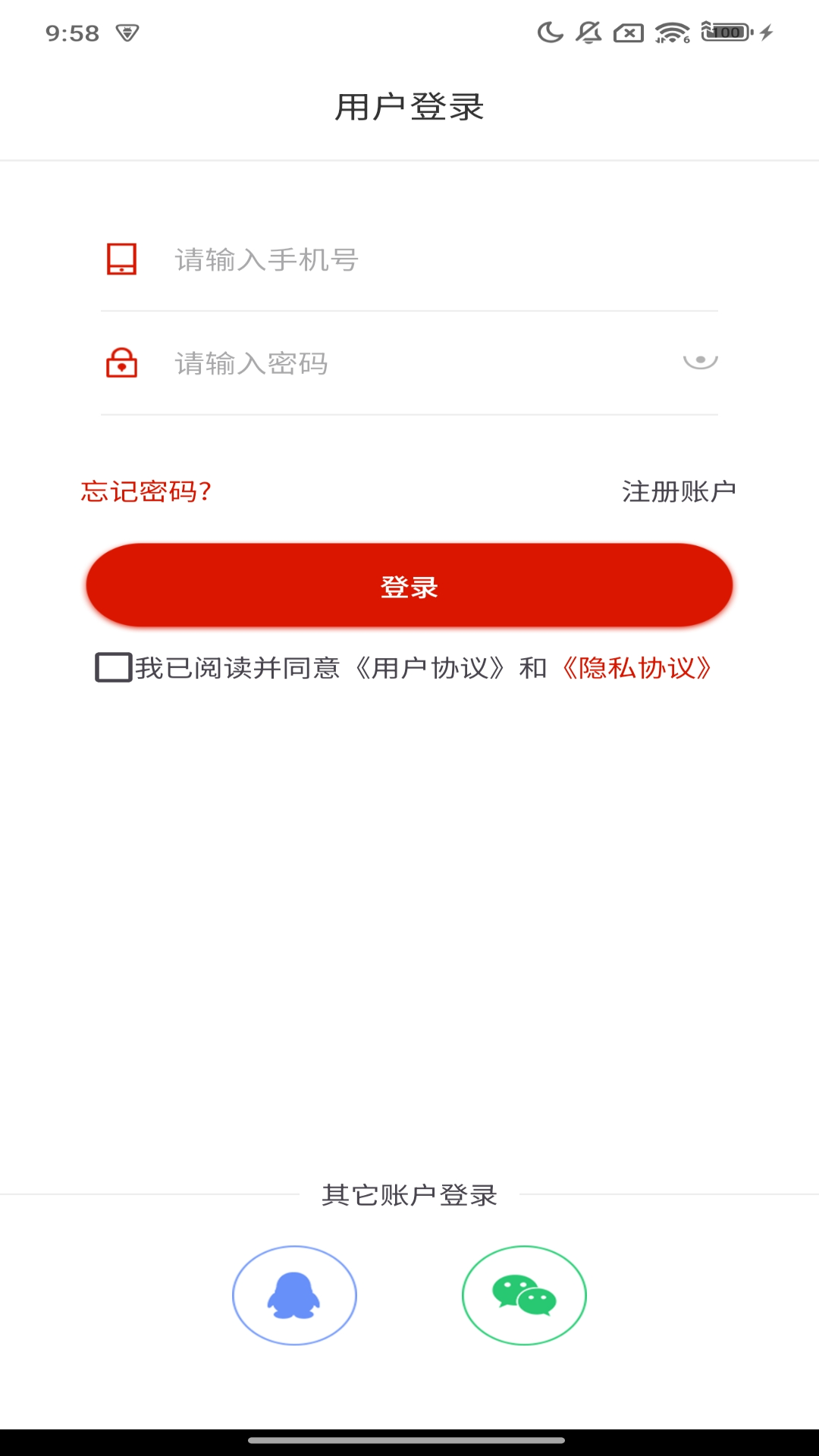Click the phone icon beside mobile number field
This screenshot has width=819, height=1456.
tap(121, 260)
